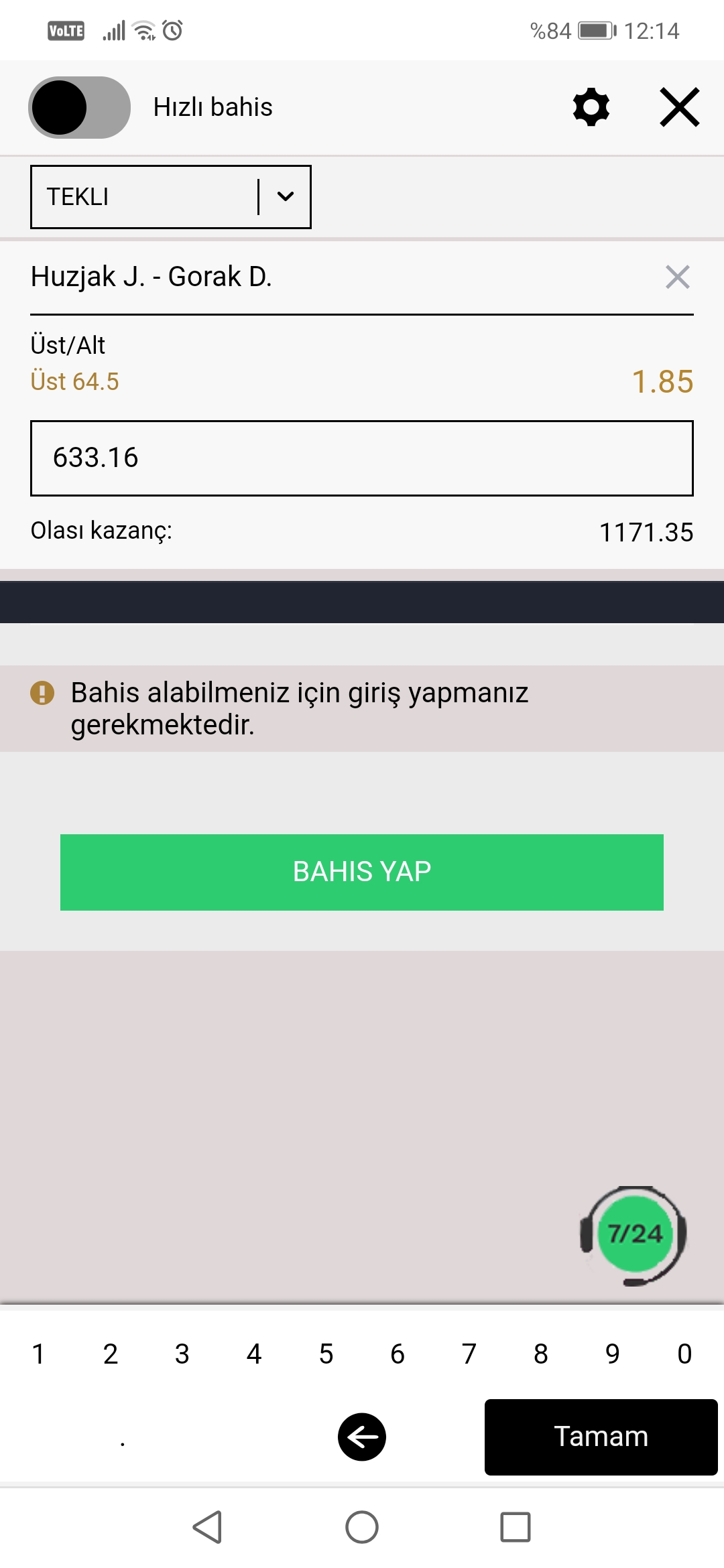Return to the home screen
This screenshot has width=724, height=1568.
[x=362, y=1527]
